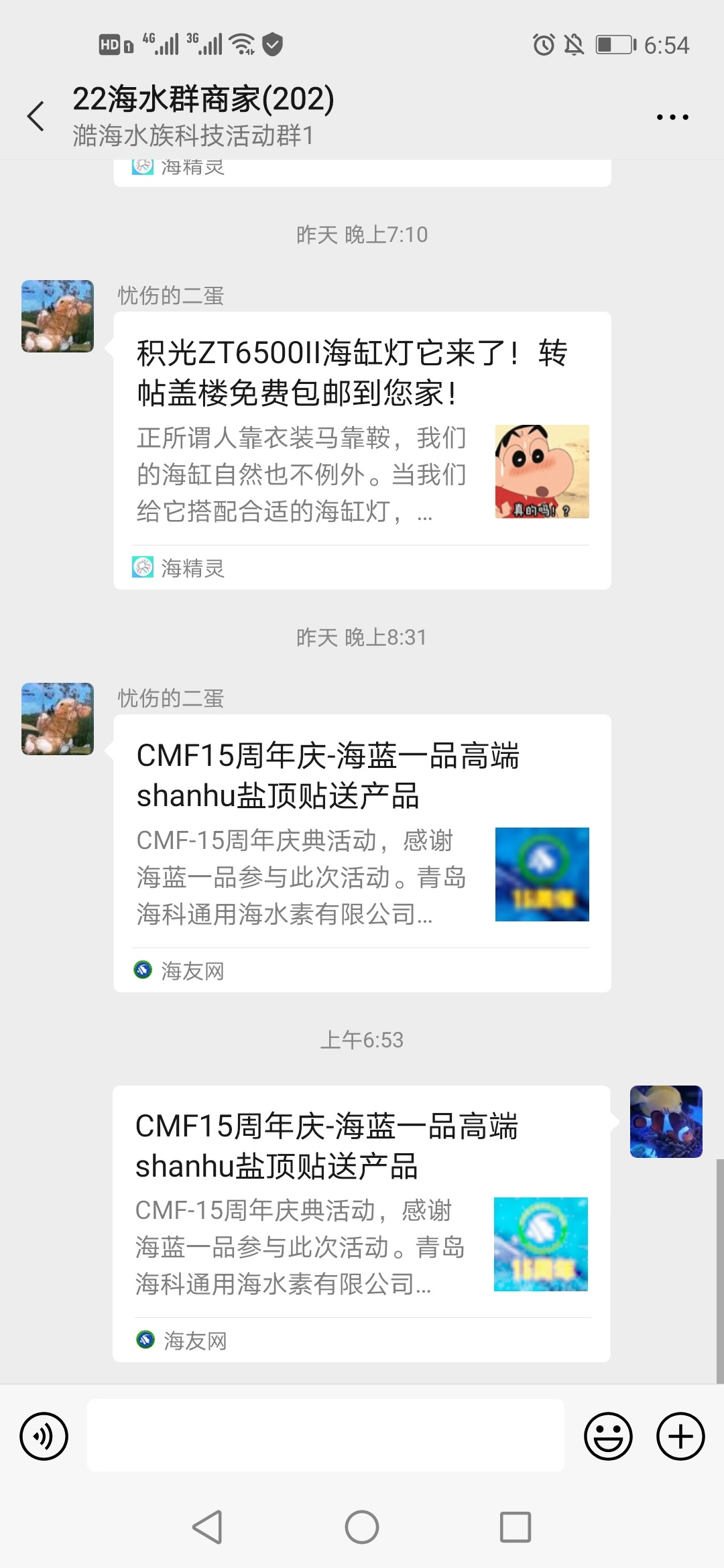Open the chat's three-dot menu

point(672,117)
